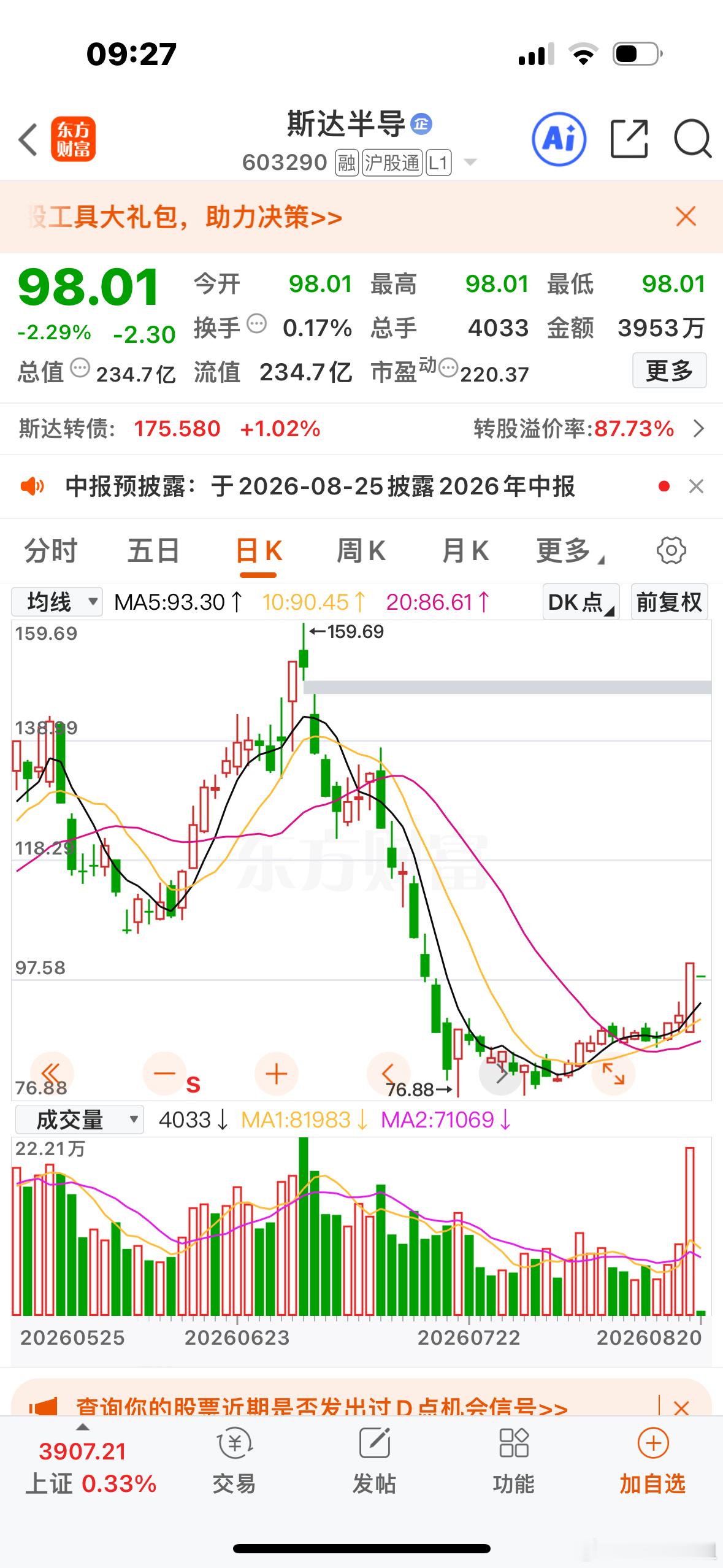Image resolution: width=723 pixels, height=1568 pixels.
Task: Dismiss the tool gift pack banner
Action: point(686,217)
